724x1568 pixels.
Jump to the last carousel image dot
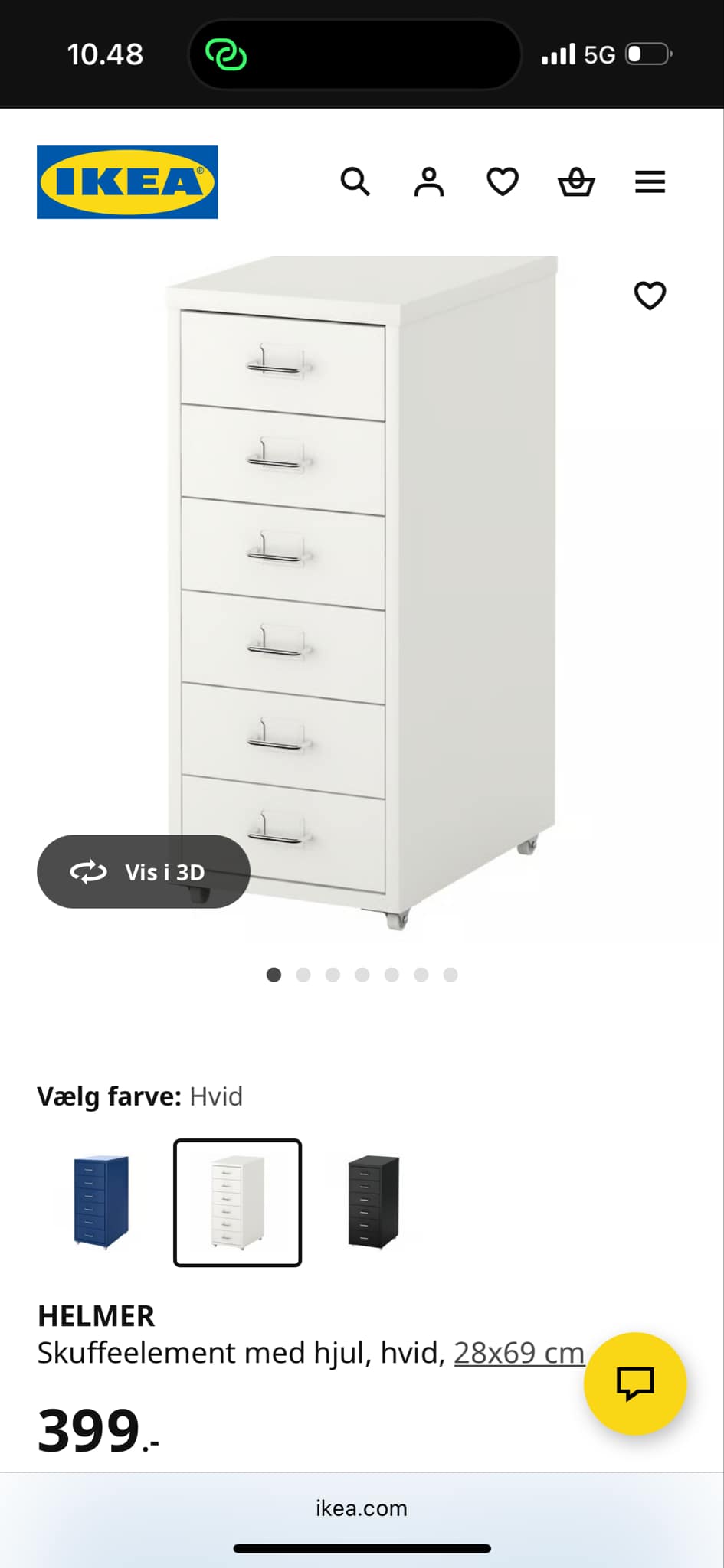(x=451, y=974)
